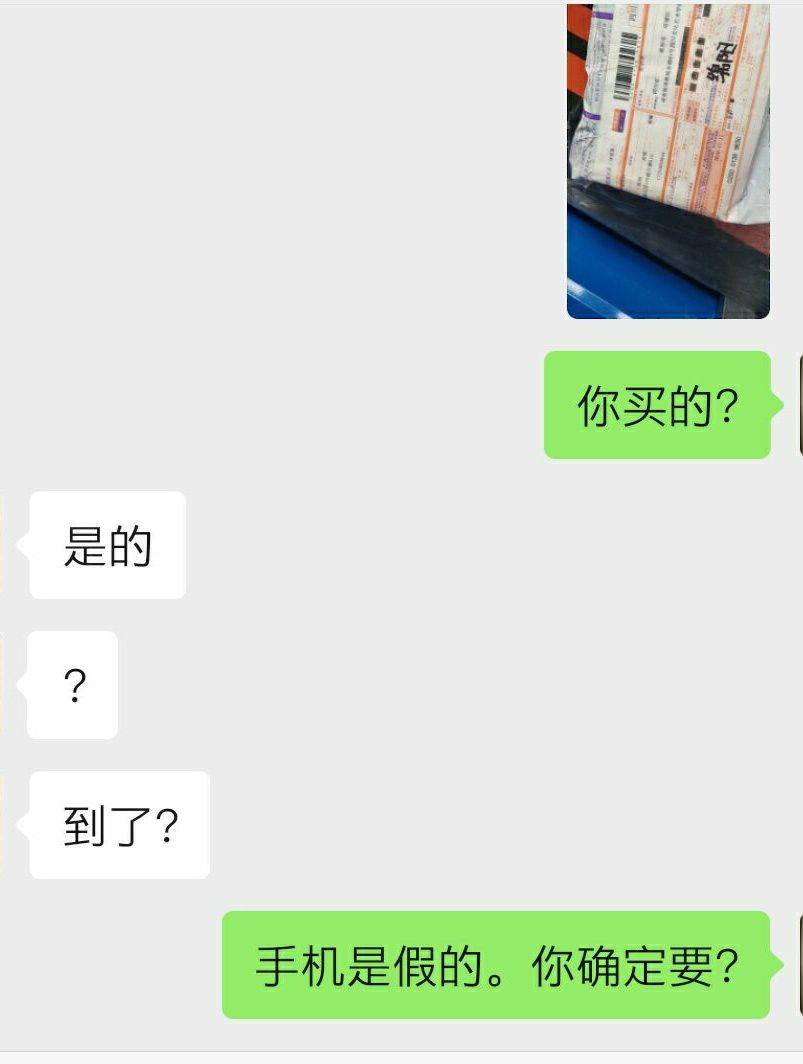
Task: Select the message bubble saying 到了?
Action: click(119, 823)
